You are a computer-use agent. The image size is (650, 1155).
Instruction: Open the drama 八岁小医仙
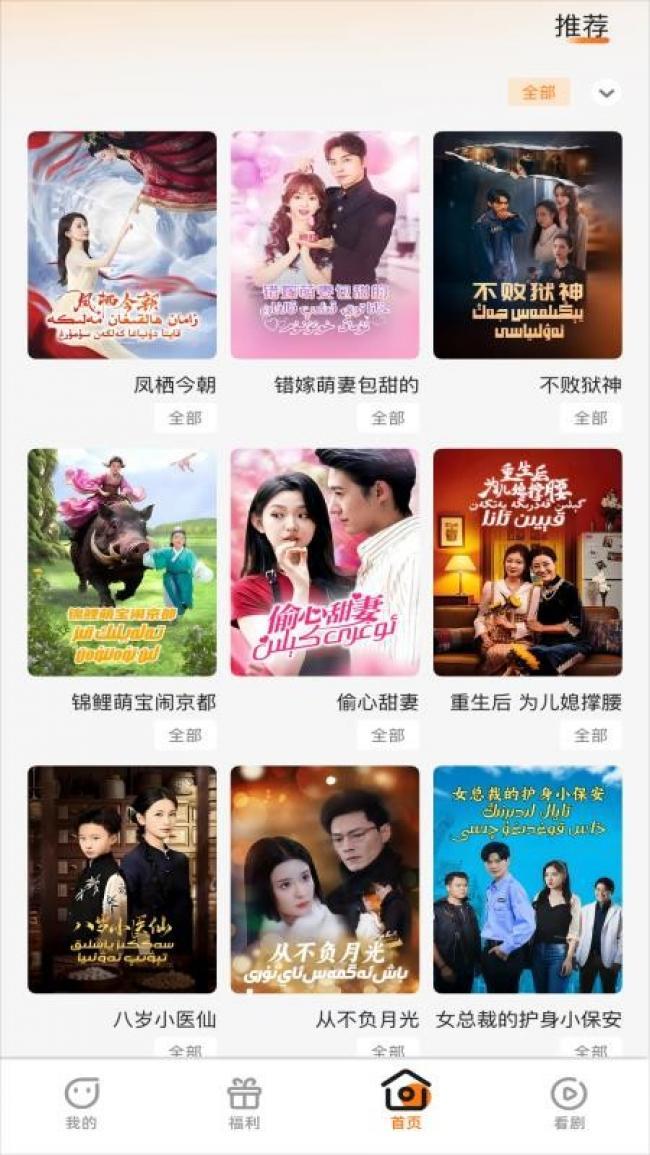[122, 879]
